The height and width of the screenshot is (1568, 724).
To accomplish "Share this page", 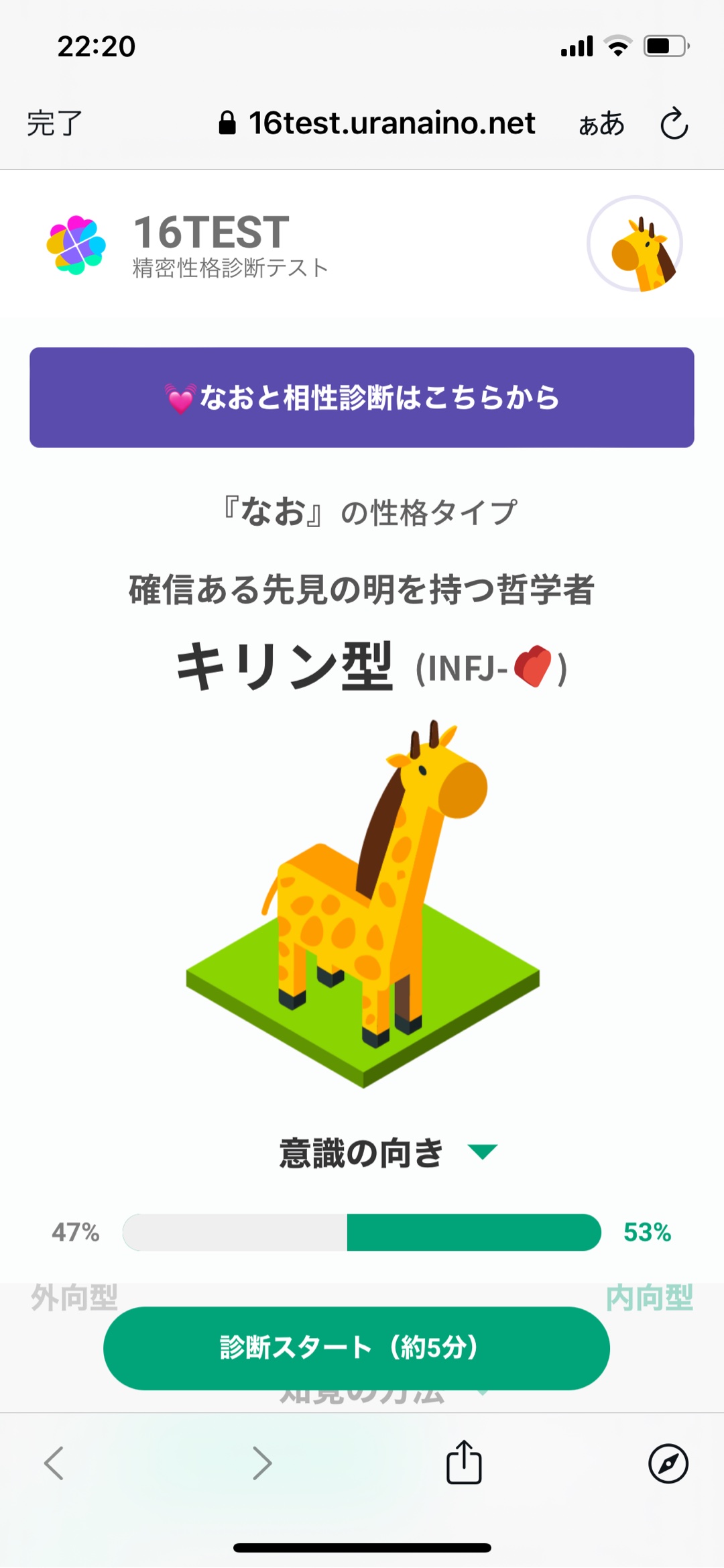I will tap(464, 1462).
